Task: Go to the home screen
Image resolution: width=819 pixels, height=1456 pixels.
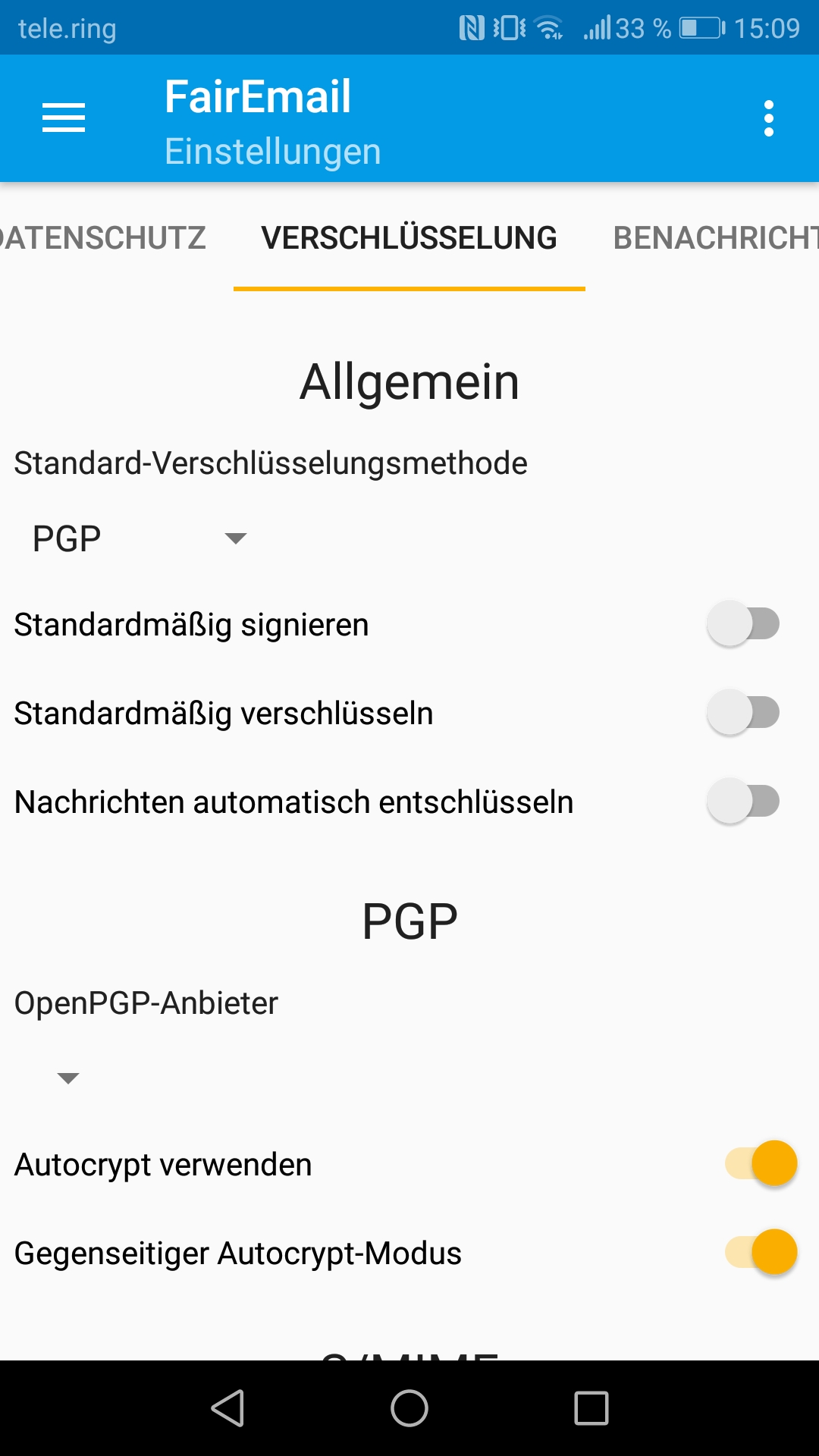Action: tap(409, 1408)
